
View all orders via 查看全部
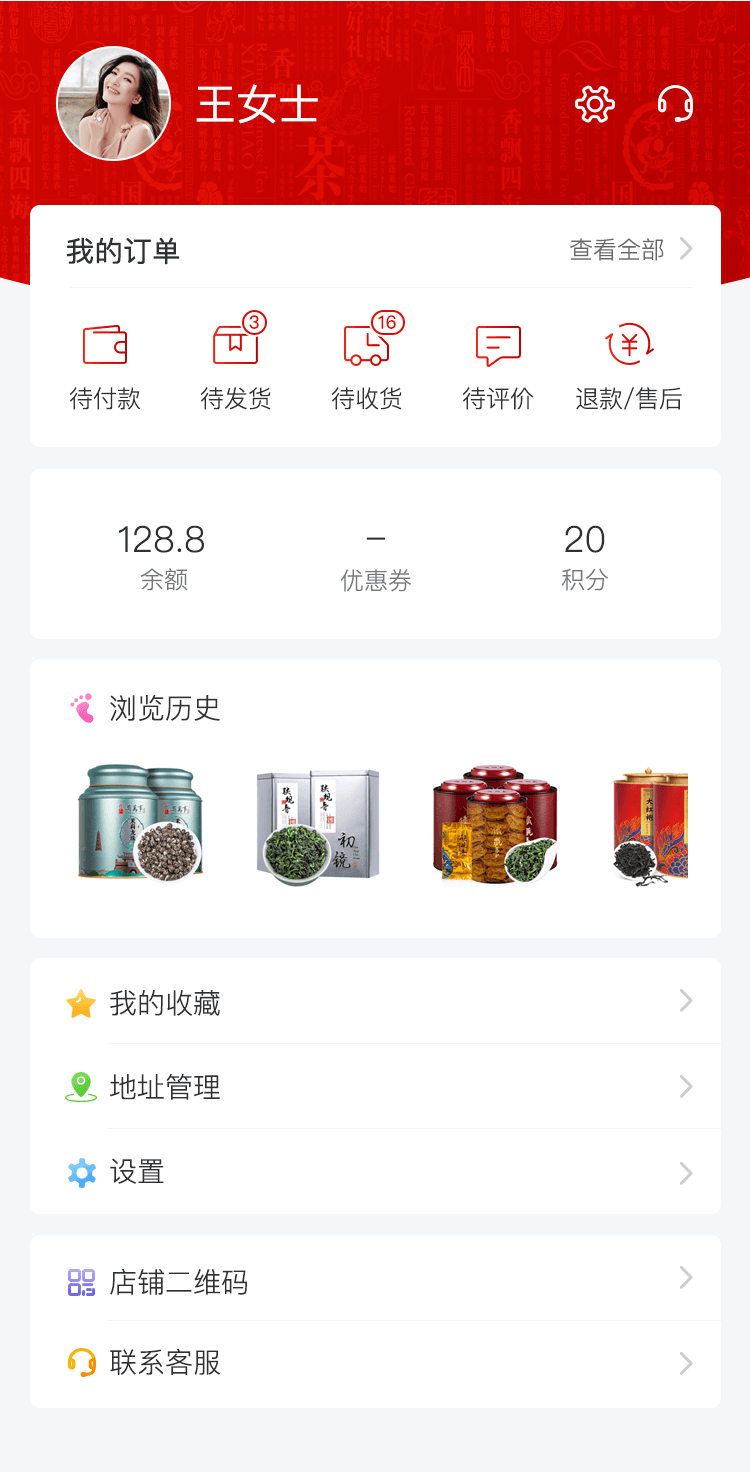click(x=630, y=250)
